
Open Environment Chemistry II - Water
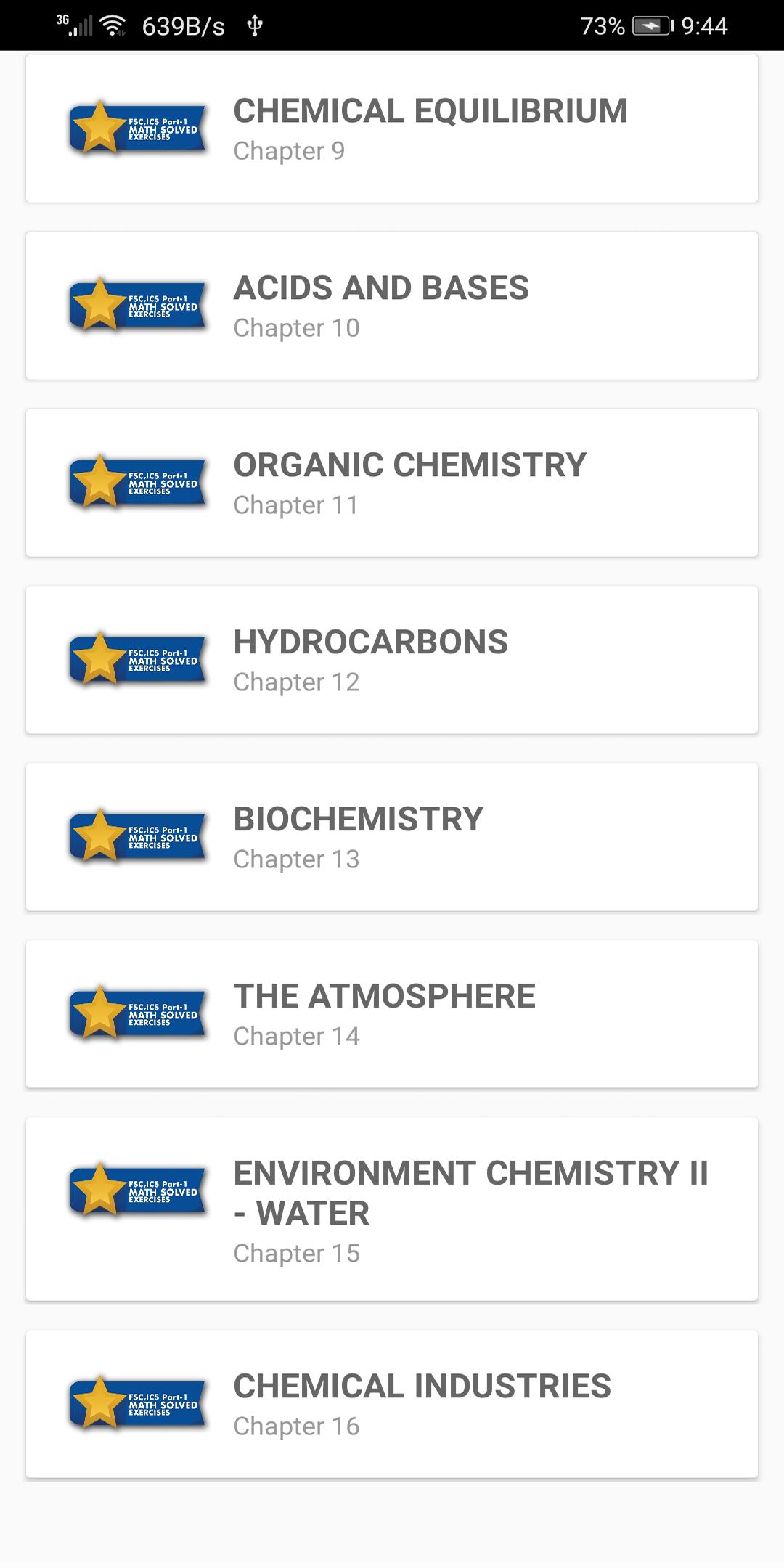[392, 1209]
